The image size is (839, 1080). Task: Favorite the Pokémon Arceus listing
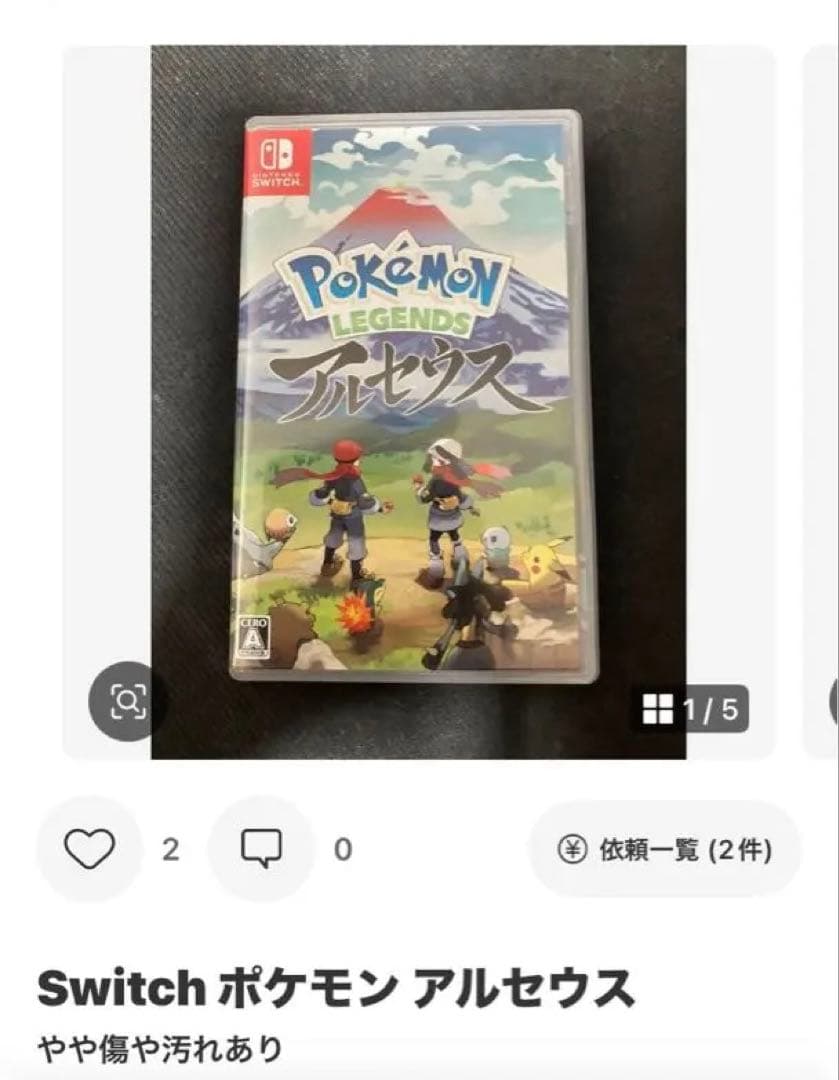[89, 849]
